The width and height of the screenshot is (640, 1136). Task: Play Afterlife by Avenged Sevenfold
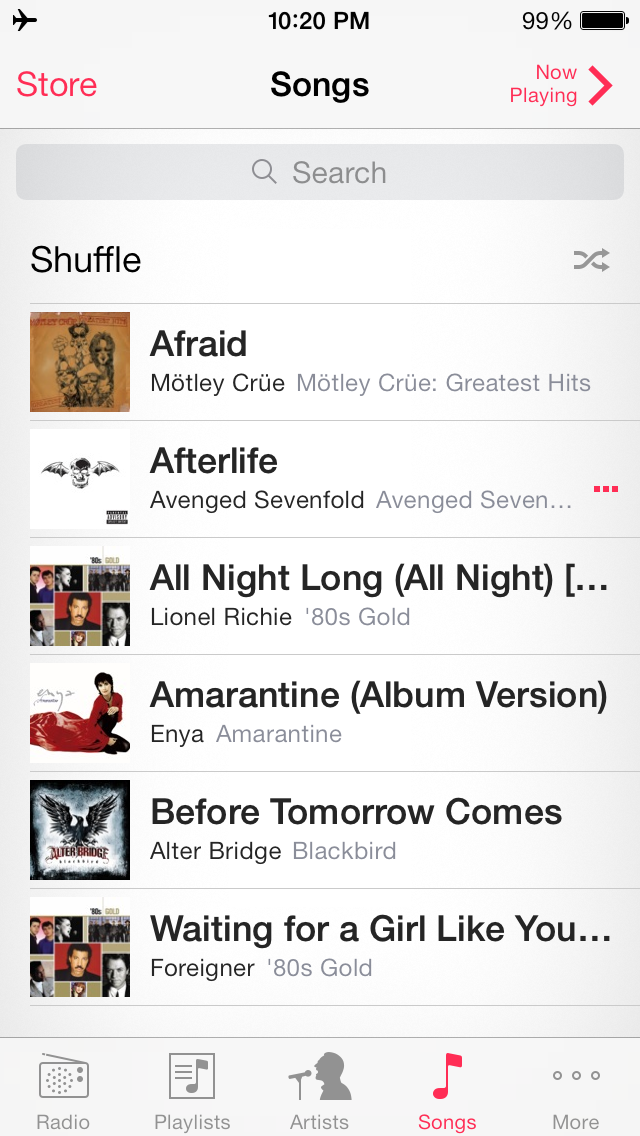320,479
